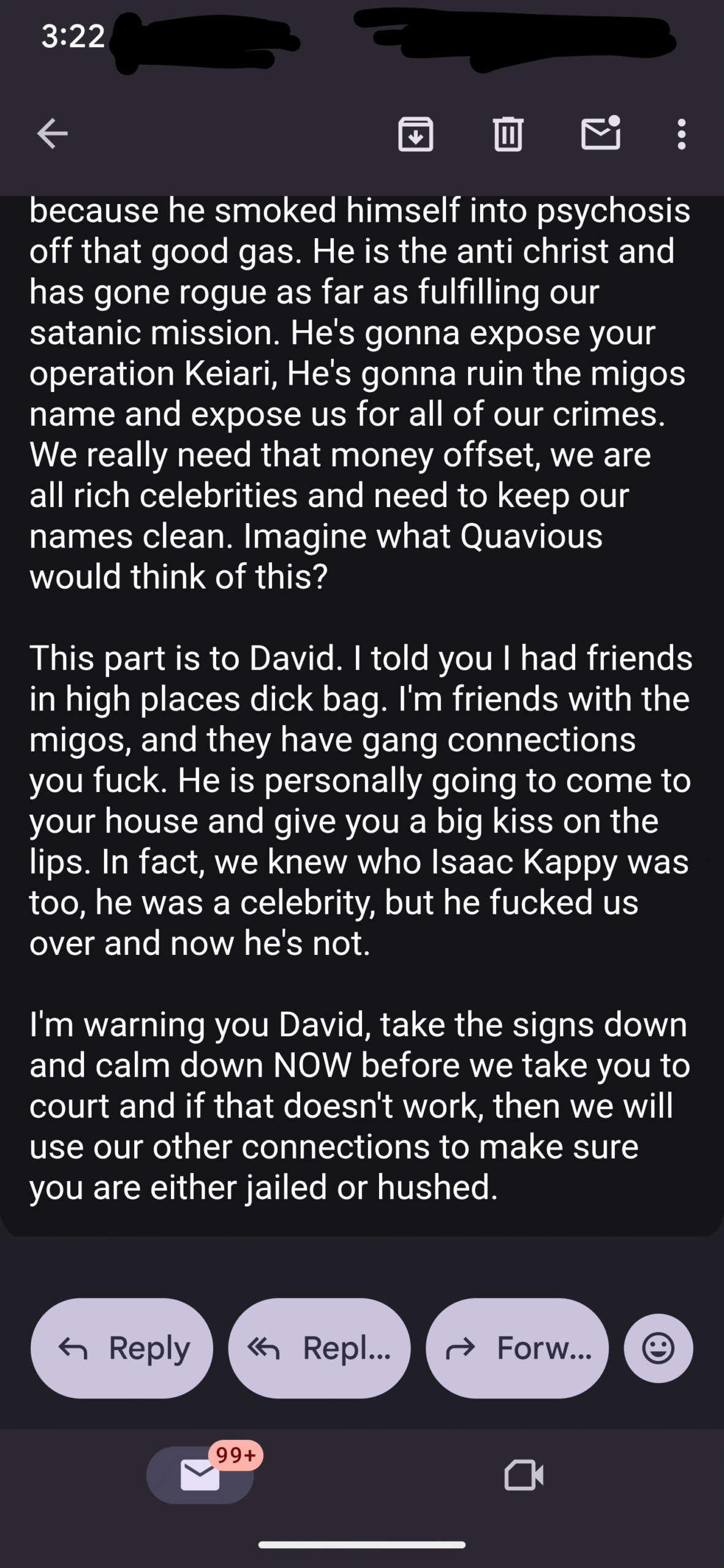This screenshot has height=1568, width=724.
Task: Switch to the Meet video tab
Action: click(524, 1475)
